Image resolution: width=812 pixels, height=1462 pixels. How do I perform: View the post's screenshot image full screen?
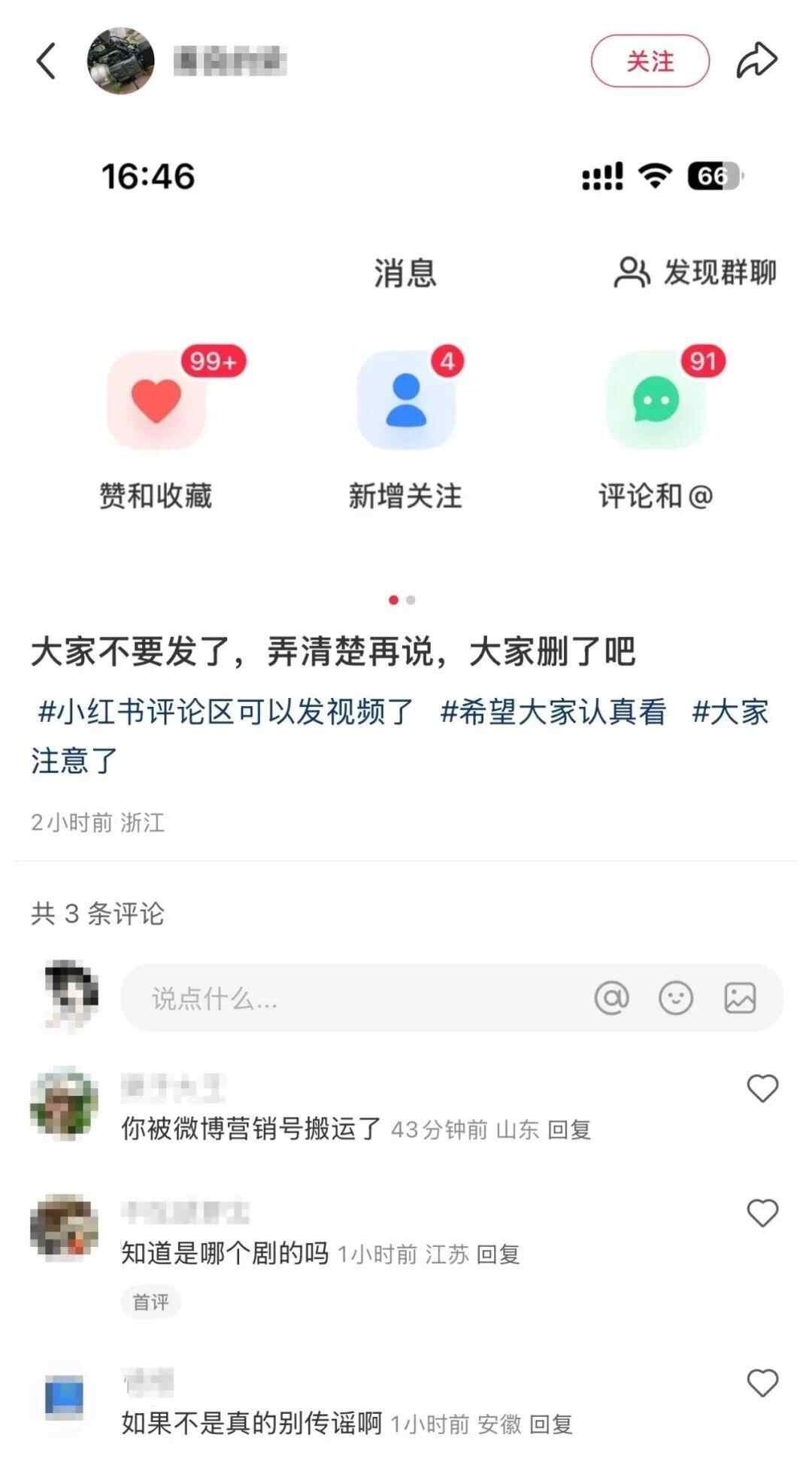tap(406, 376)
